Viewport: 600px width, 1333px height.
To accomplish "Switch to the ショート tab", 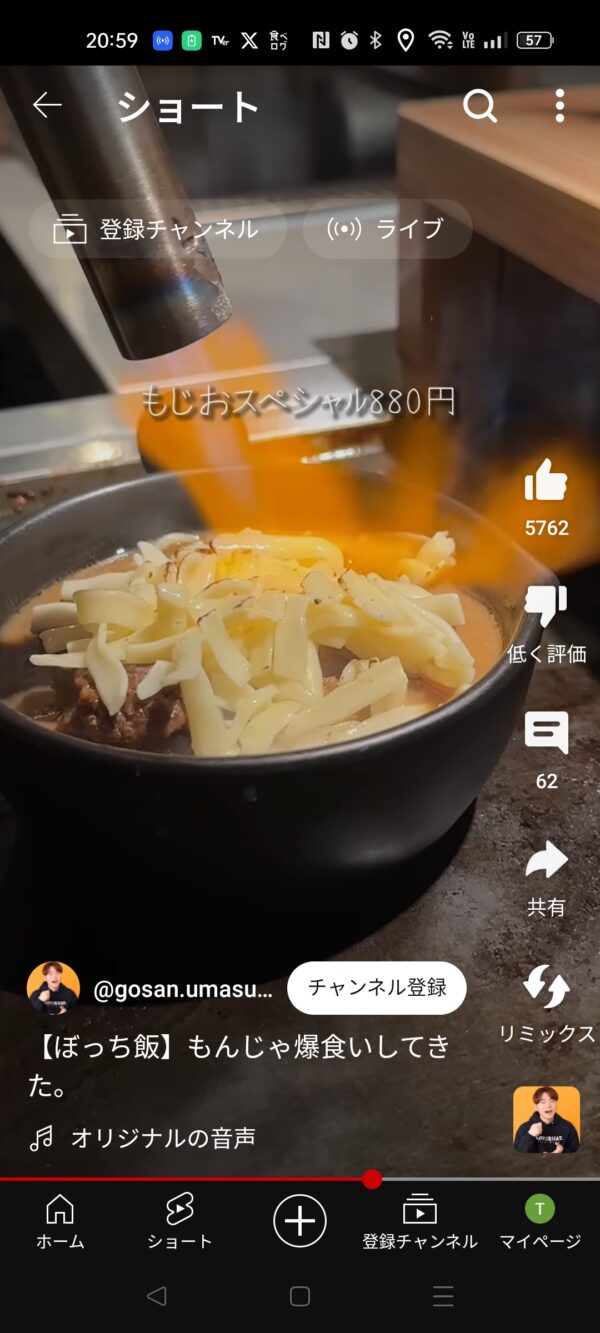I will [x=180, y=1221].
